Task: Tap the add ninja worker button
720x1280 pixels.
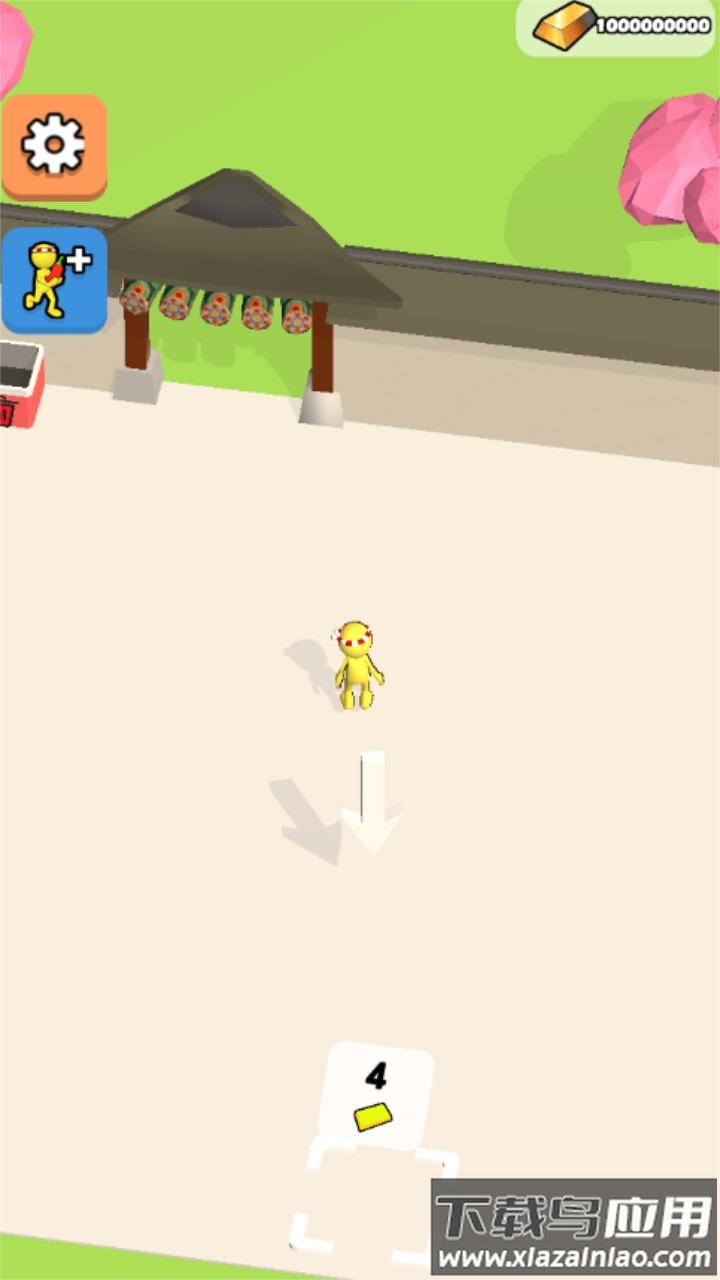Action: (54, 280)
